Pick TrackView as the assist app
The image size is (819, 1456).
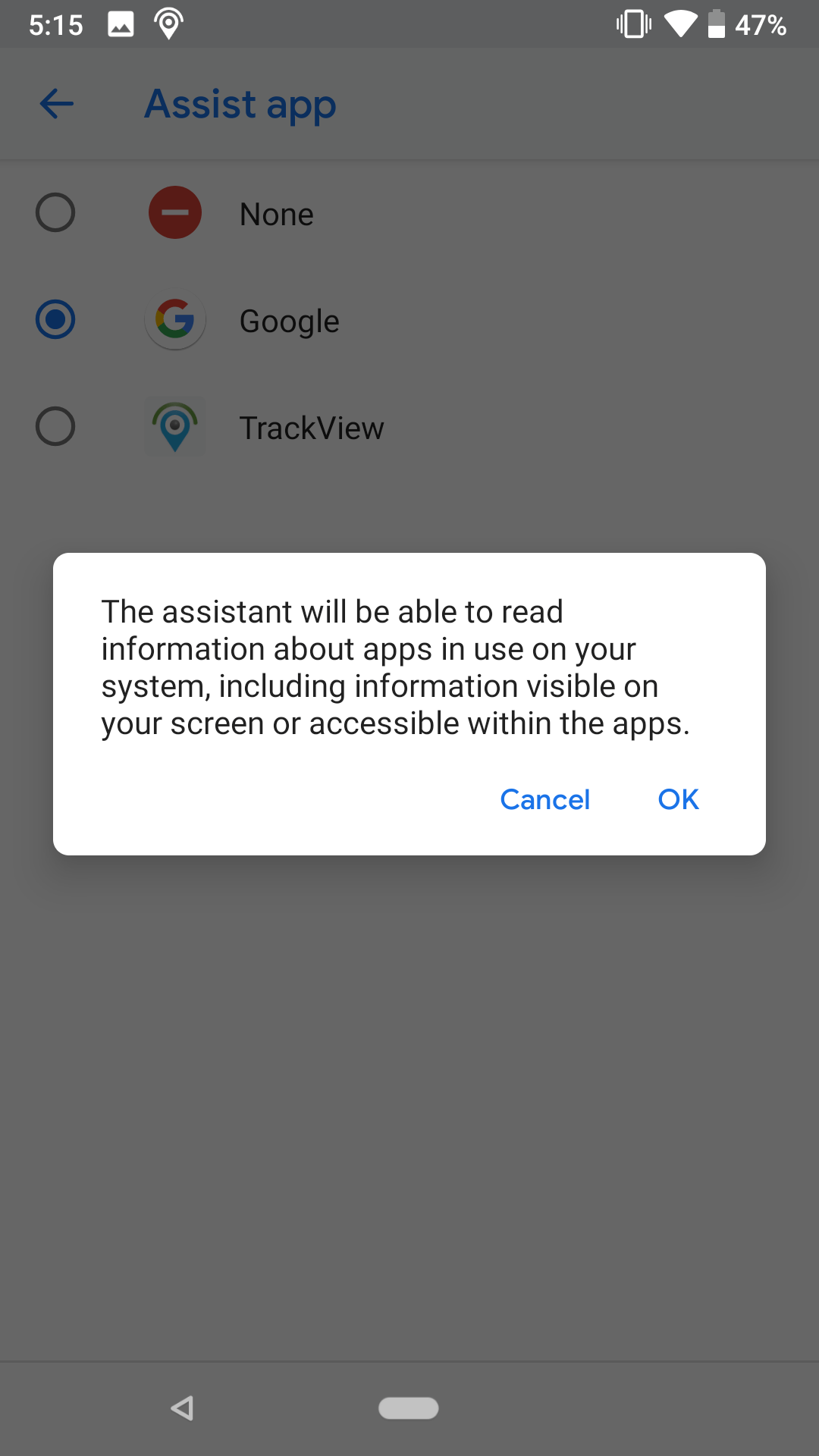coord(55,426)
